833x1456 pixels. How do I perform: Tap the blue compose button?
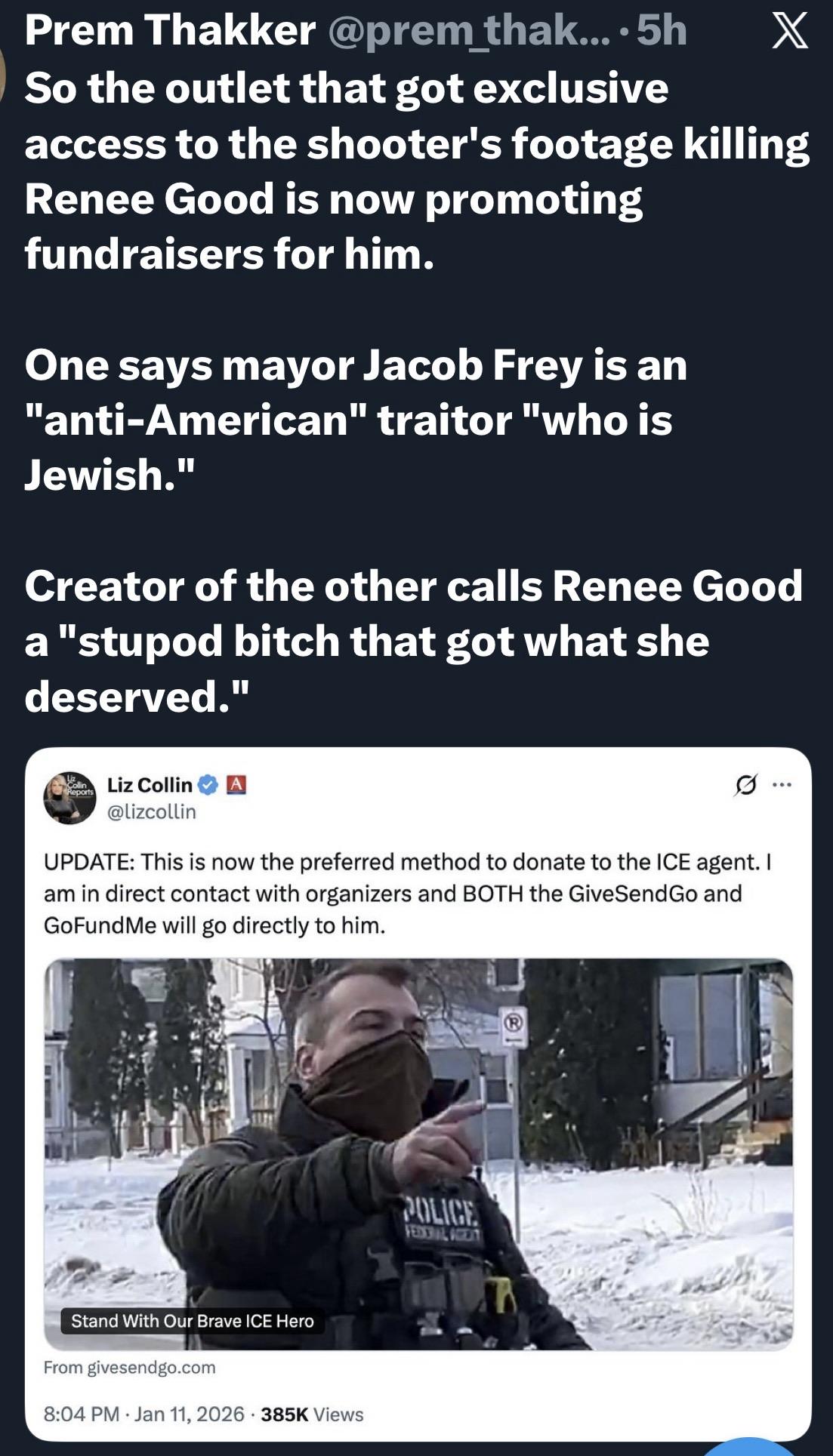[x=749, y=1448]
